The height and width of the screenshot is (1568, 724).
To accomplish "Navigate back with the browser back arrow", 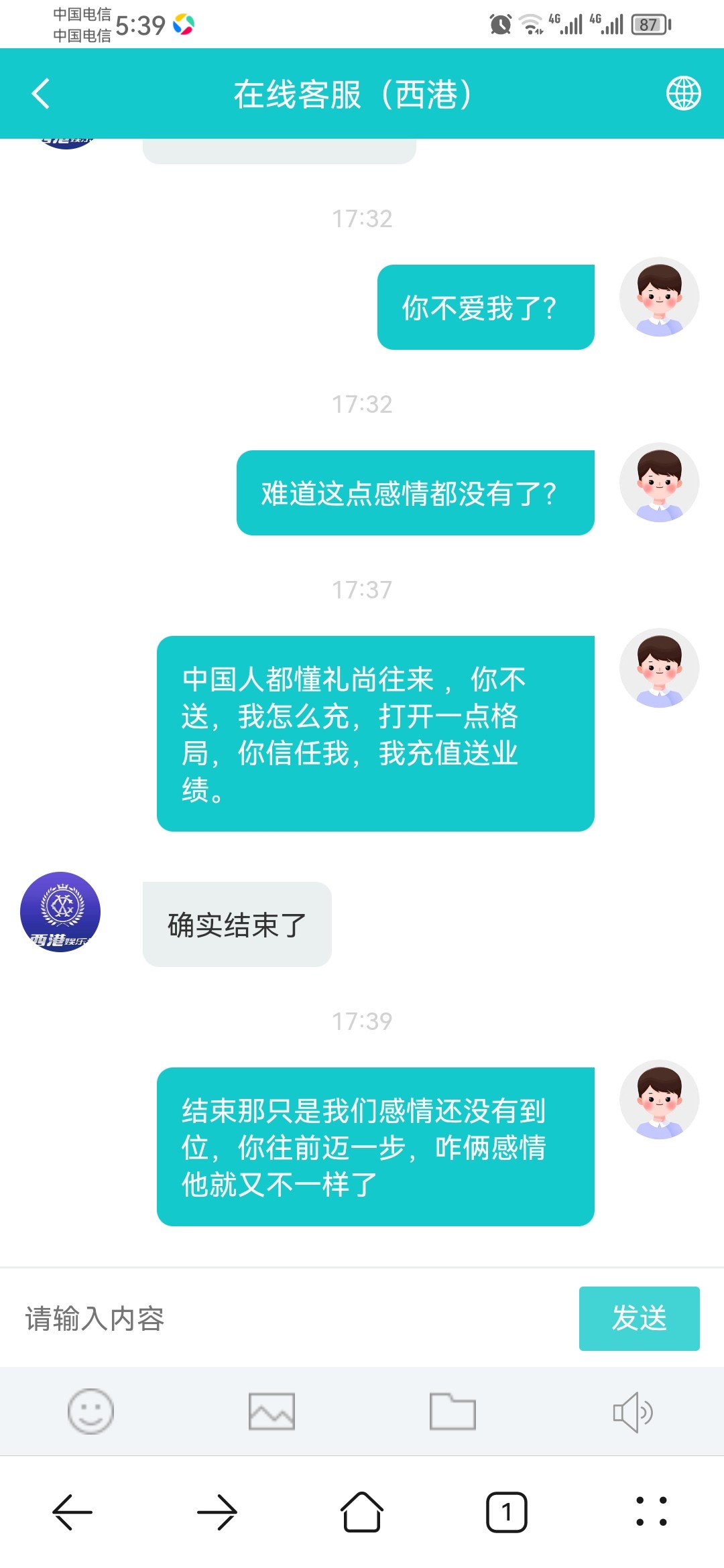I will tap(72, 1512).
